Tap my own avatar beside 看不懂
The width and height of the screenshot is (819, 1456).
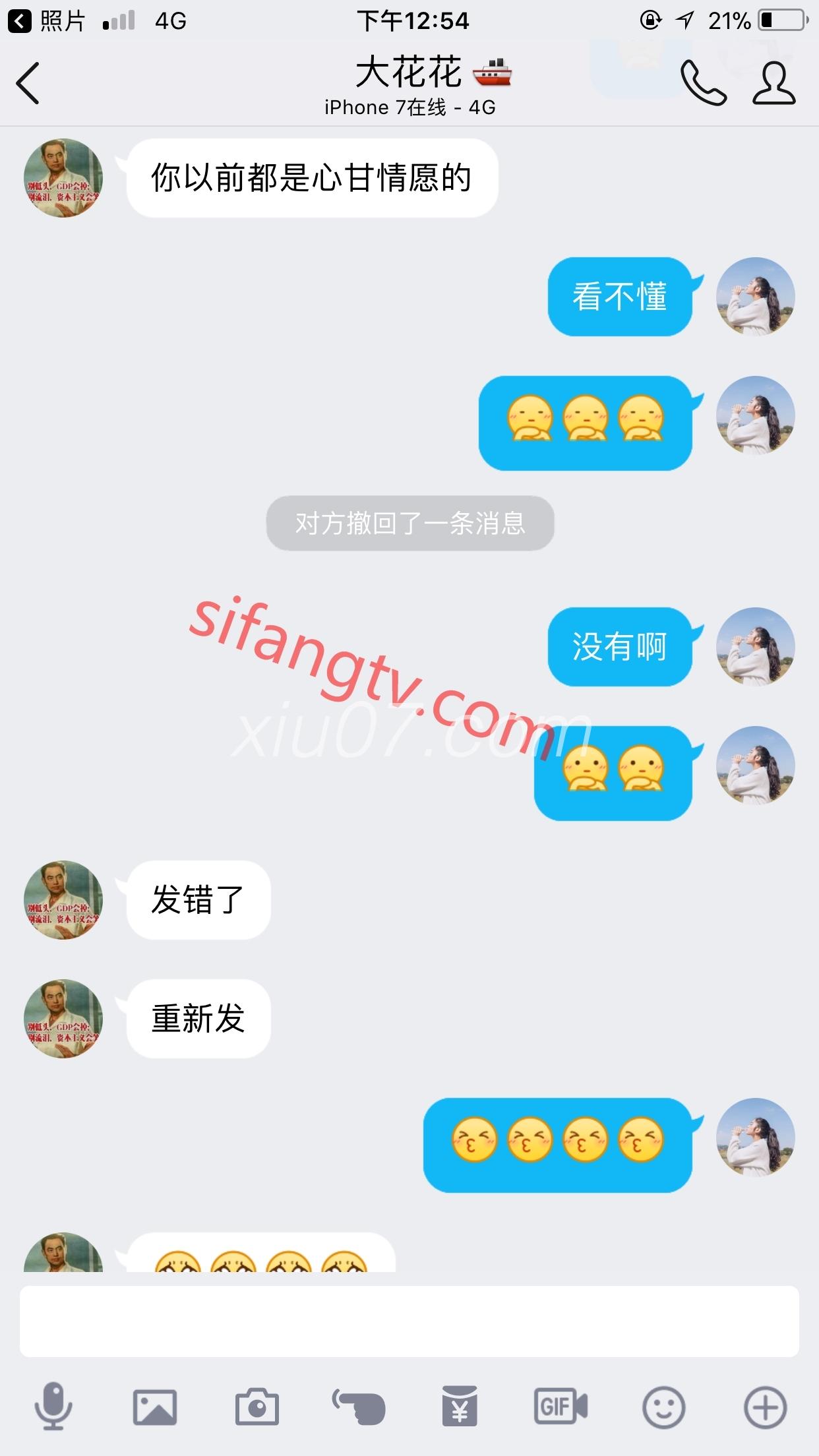pos(756,296)
